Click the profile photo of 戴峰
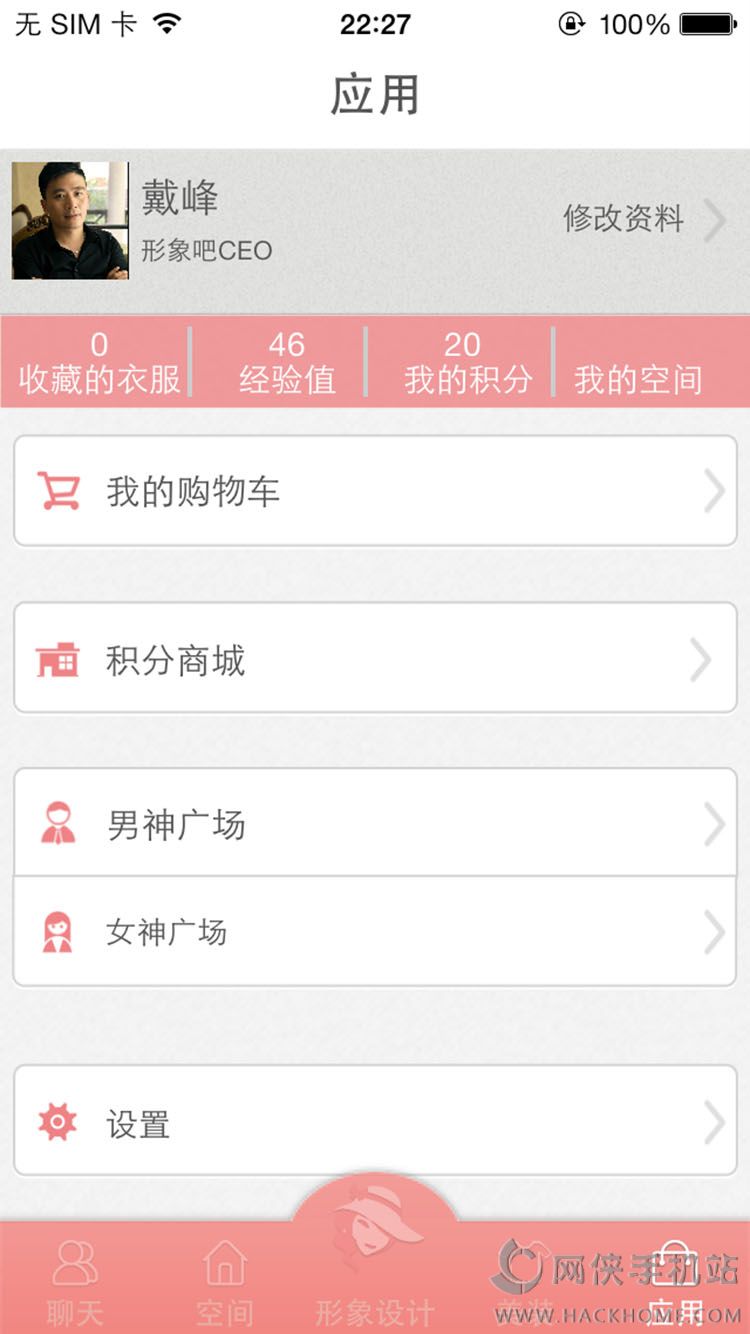 71,220
